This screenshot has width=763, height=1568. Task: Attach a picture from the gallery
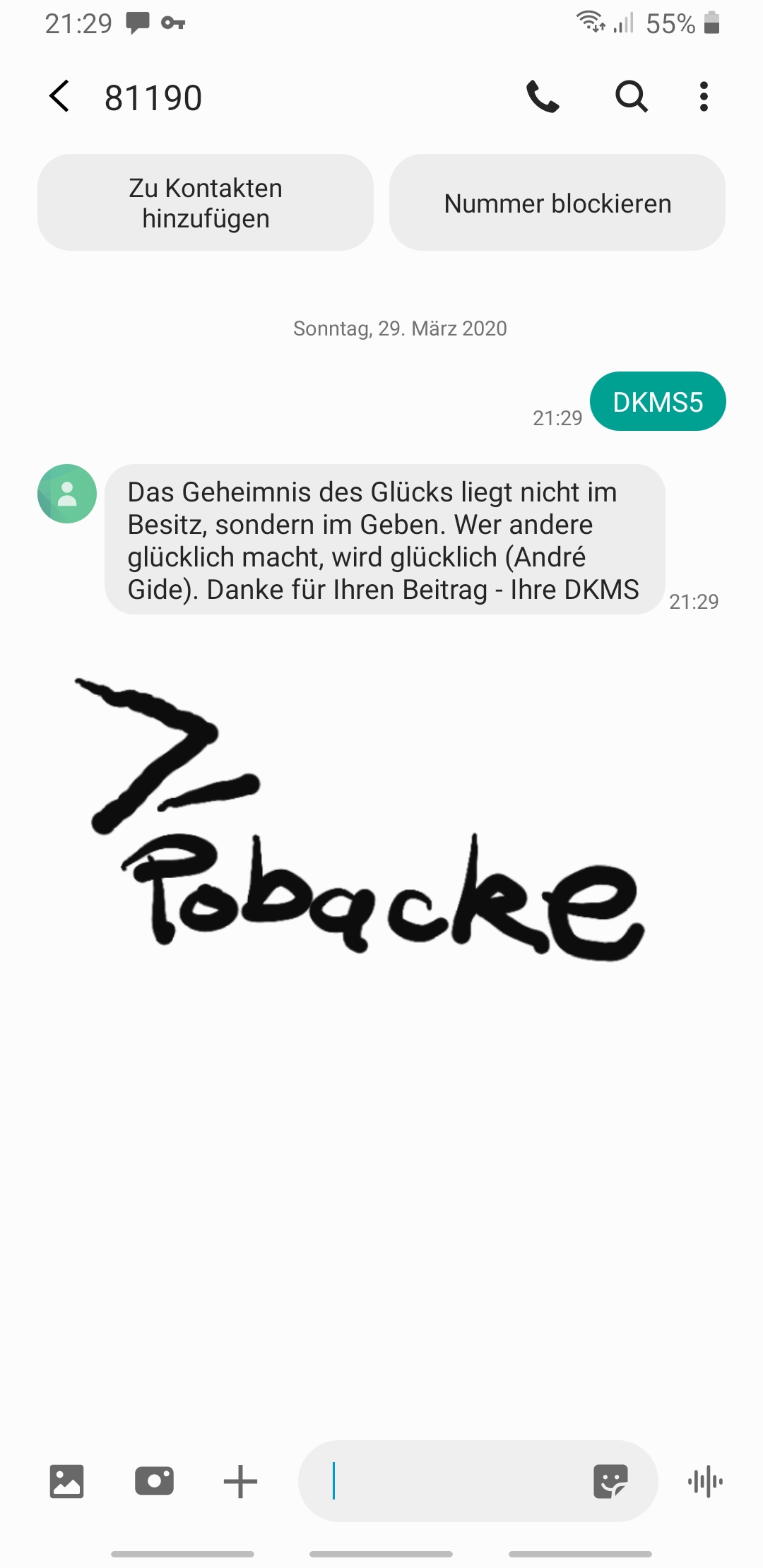click(67, 1481)
